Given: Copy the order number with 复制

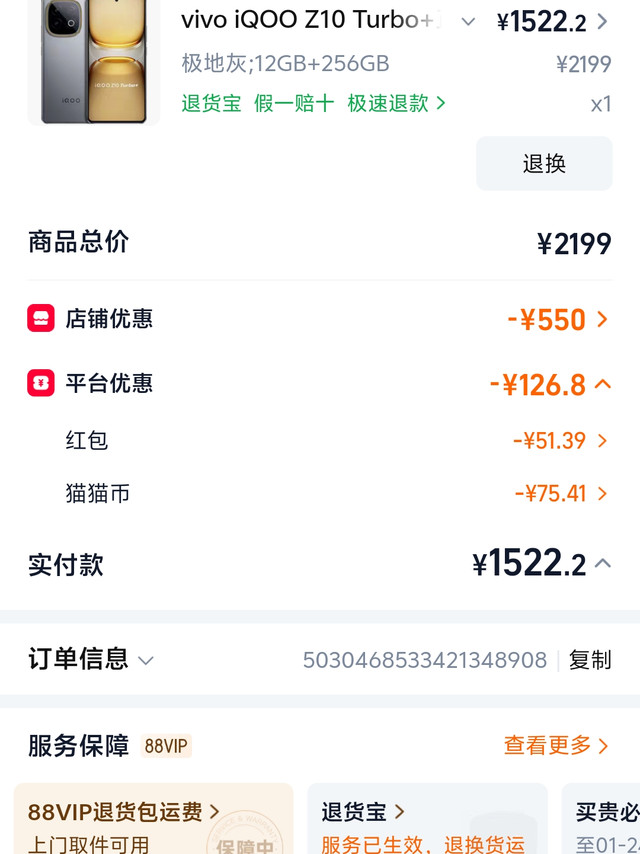Looking at the screenshot, I should (x=590, y=660).
